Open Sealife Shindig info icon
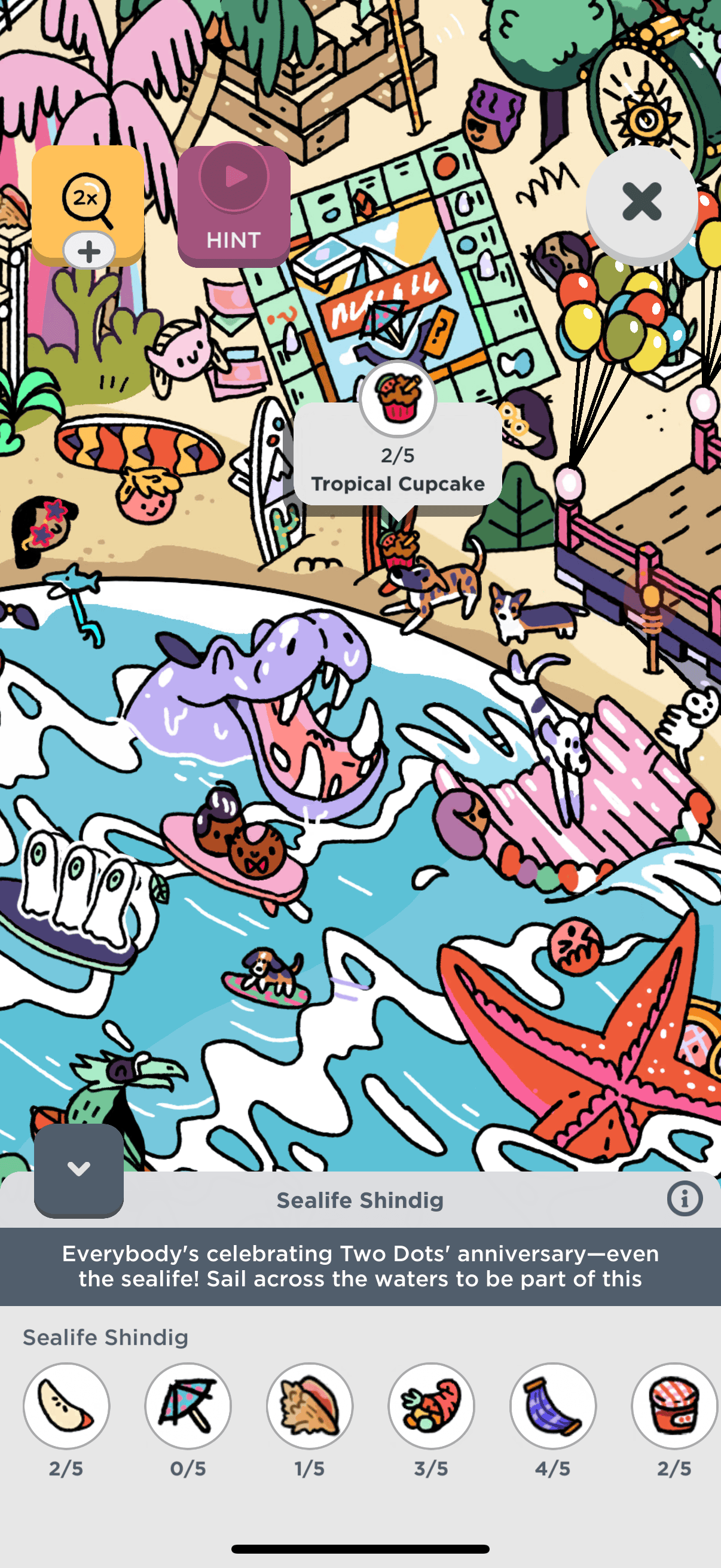This screenshot has width=721, height=1568. tap(685, 1198)
